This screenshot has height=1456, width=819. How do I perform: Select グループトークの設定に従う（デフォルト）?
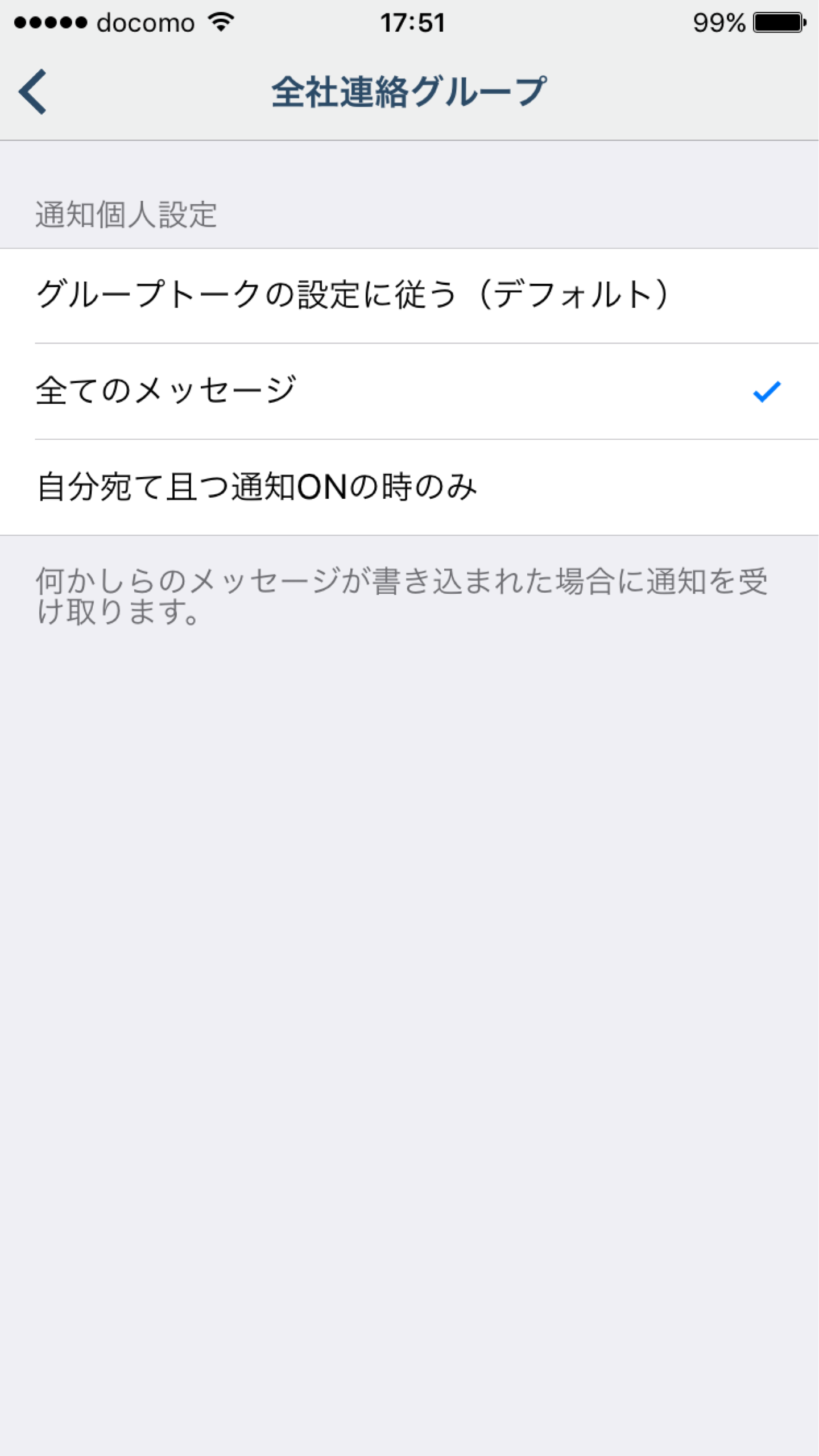pos(409,296)
